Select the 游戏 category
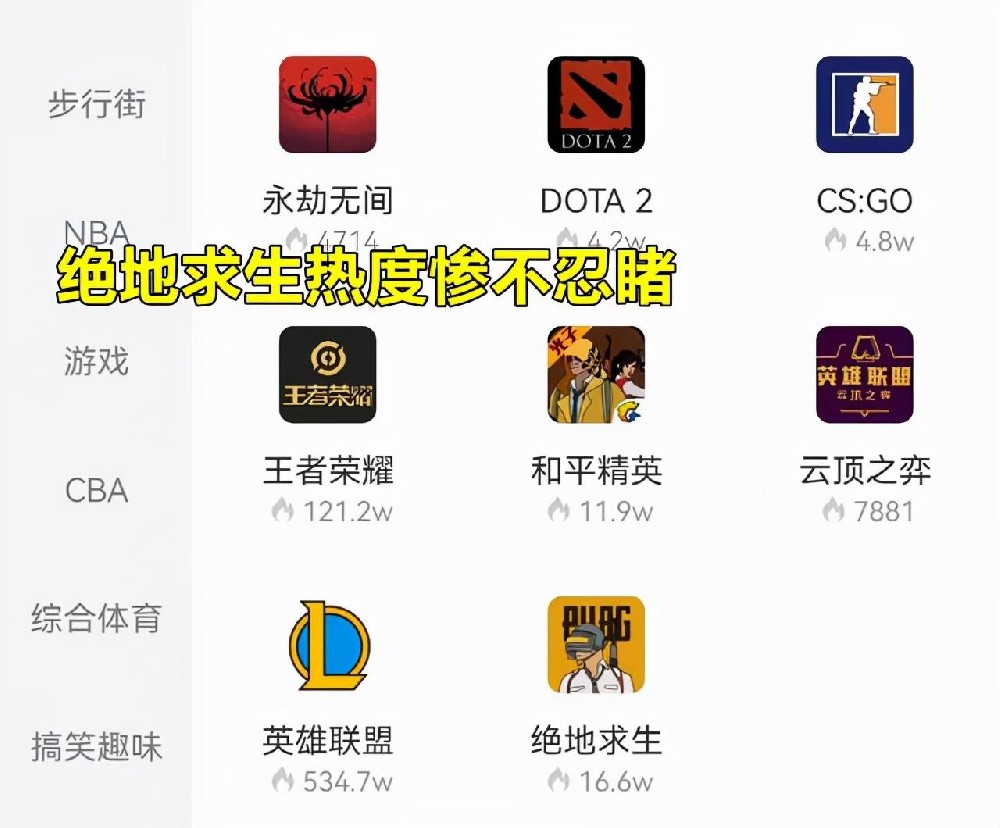1000x828 pixels. coord(96,361)
